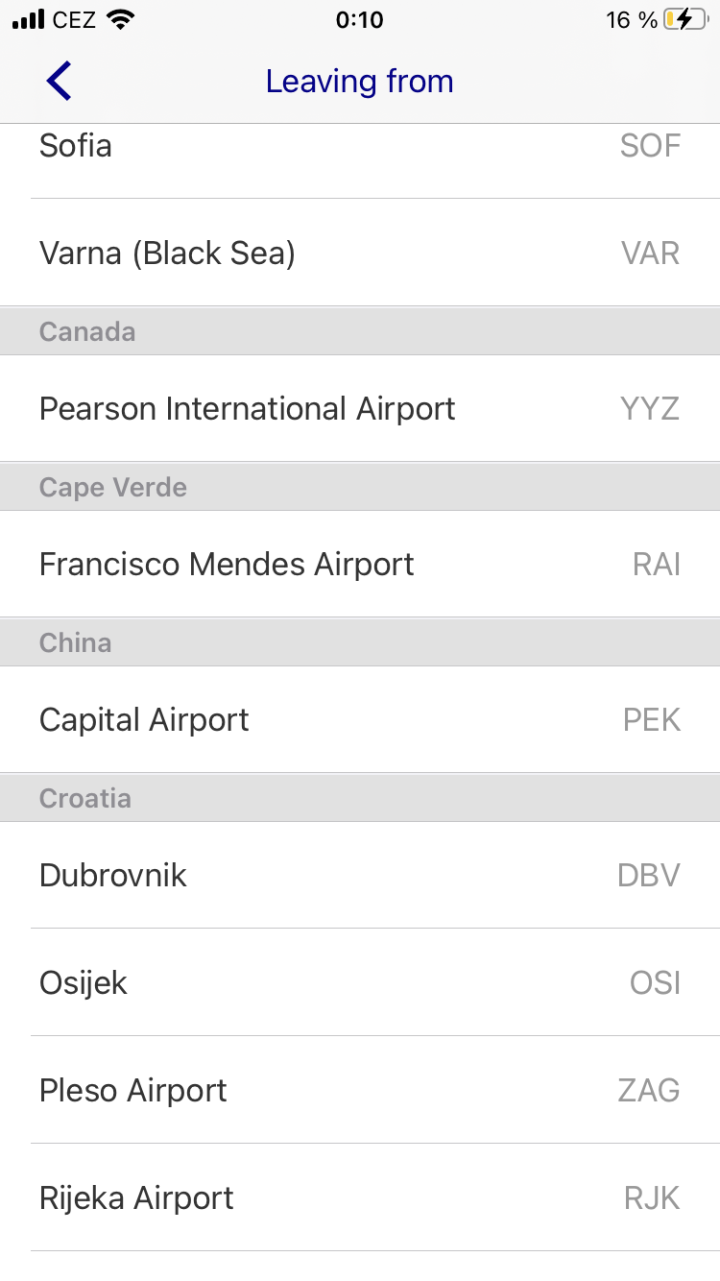This screenshot has height=1281, width=720.
Task: Choose Capital Airport PEK
Action: tap(360, 720)
